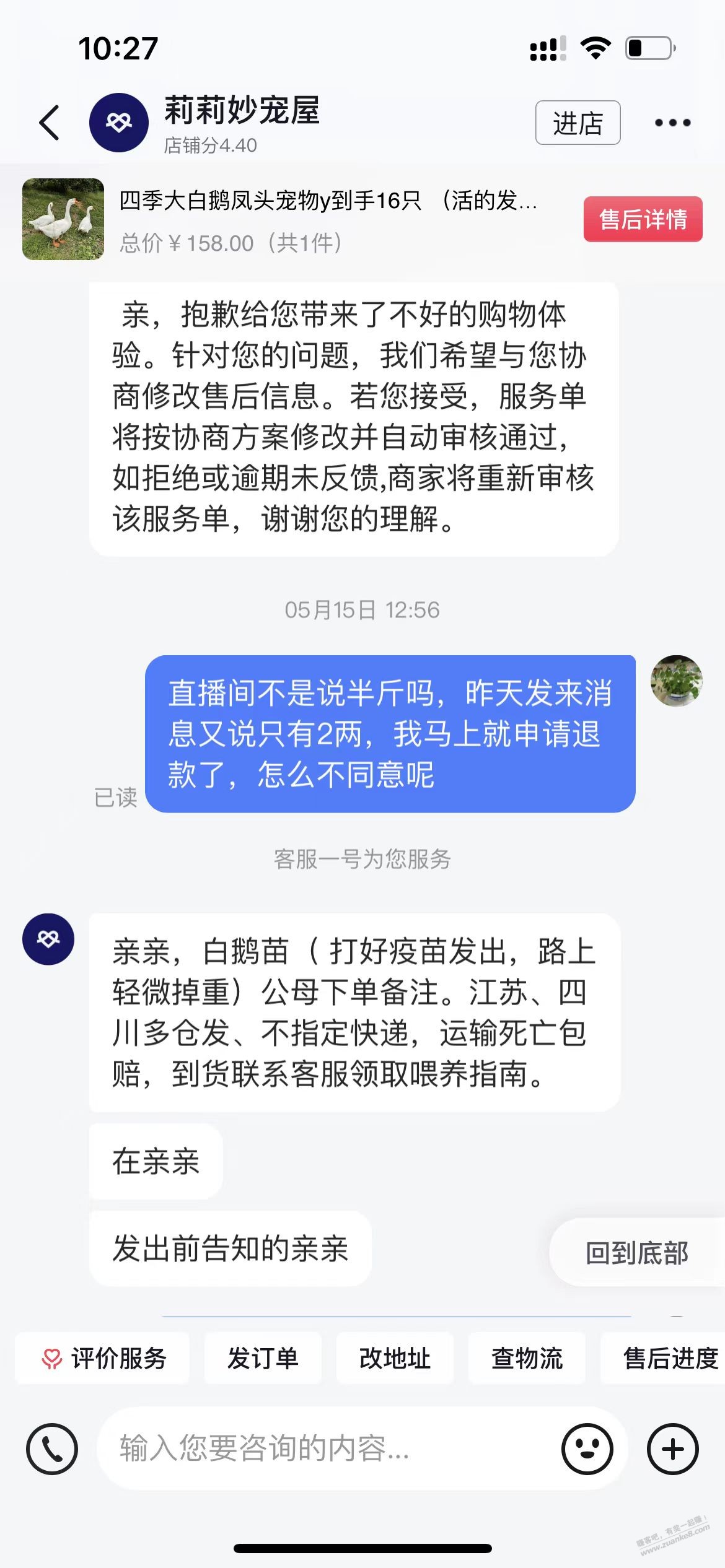Open 莉莉妙宠屋 shop avatar
This screenshot has height=1568, width=725.
[x=119, y=123]
